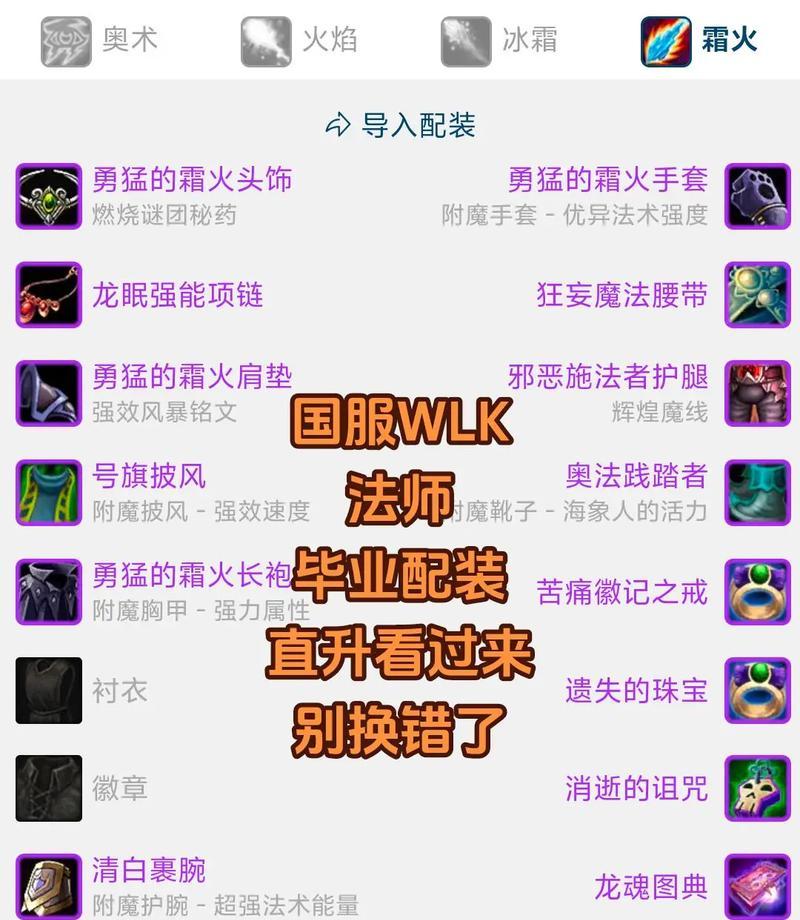Open the 勇猛的霜火头饰 head slot

(191, 180)
